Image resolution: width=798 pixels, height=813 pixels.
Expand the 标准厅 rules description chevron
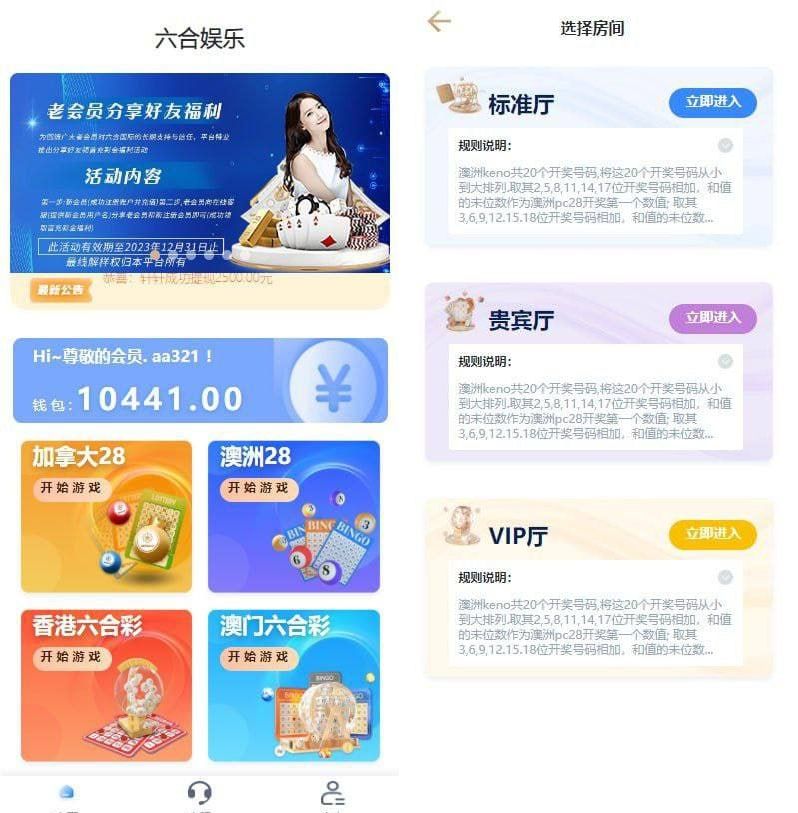(x=725, y=145)
